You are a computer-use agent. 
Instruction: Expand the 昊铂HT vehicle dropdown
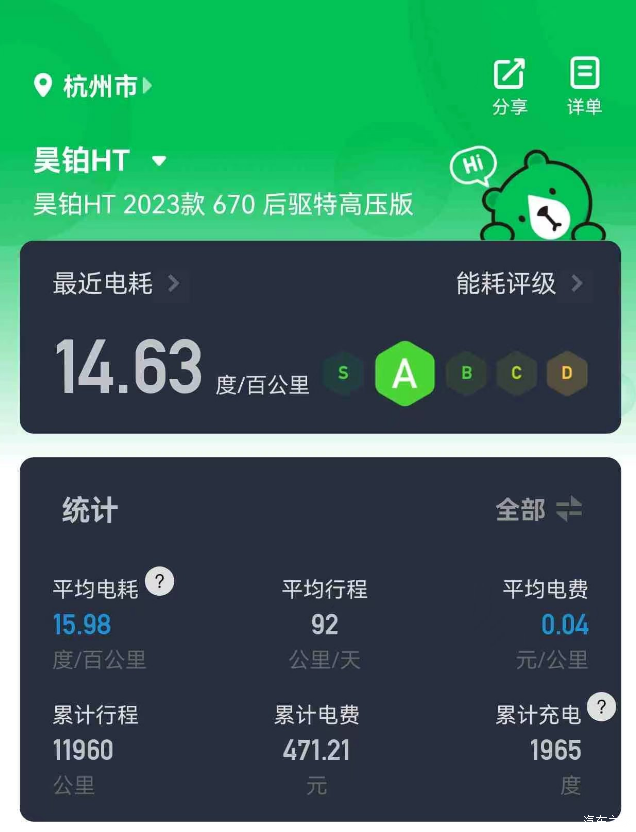tap(158, 160)
